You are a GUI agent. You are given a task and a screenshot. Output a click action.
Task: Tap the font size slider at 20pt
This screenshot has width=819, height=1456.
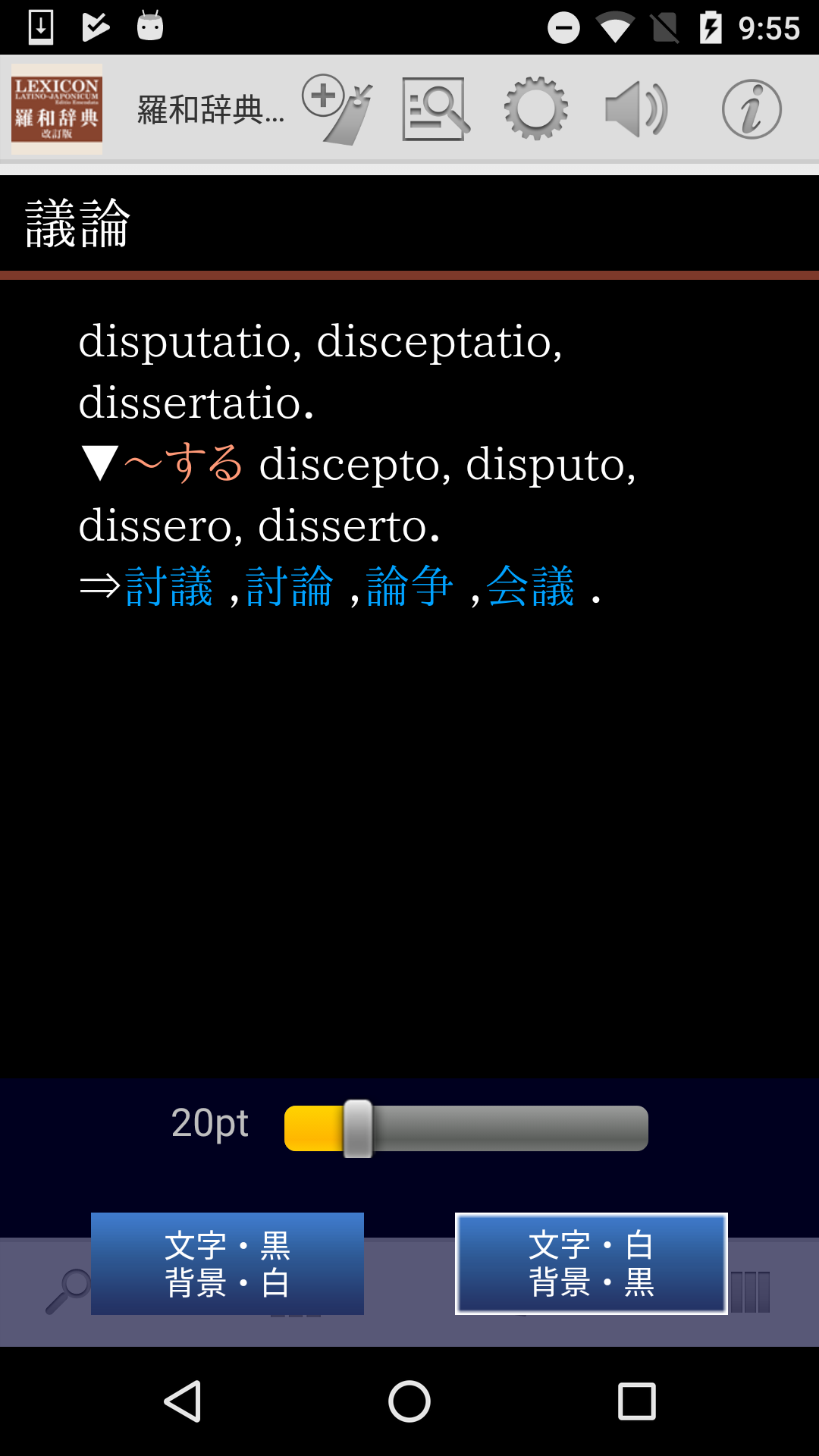[358, 1128]
